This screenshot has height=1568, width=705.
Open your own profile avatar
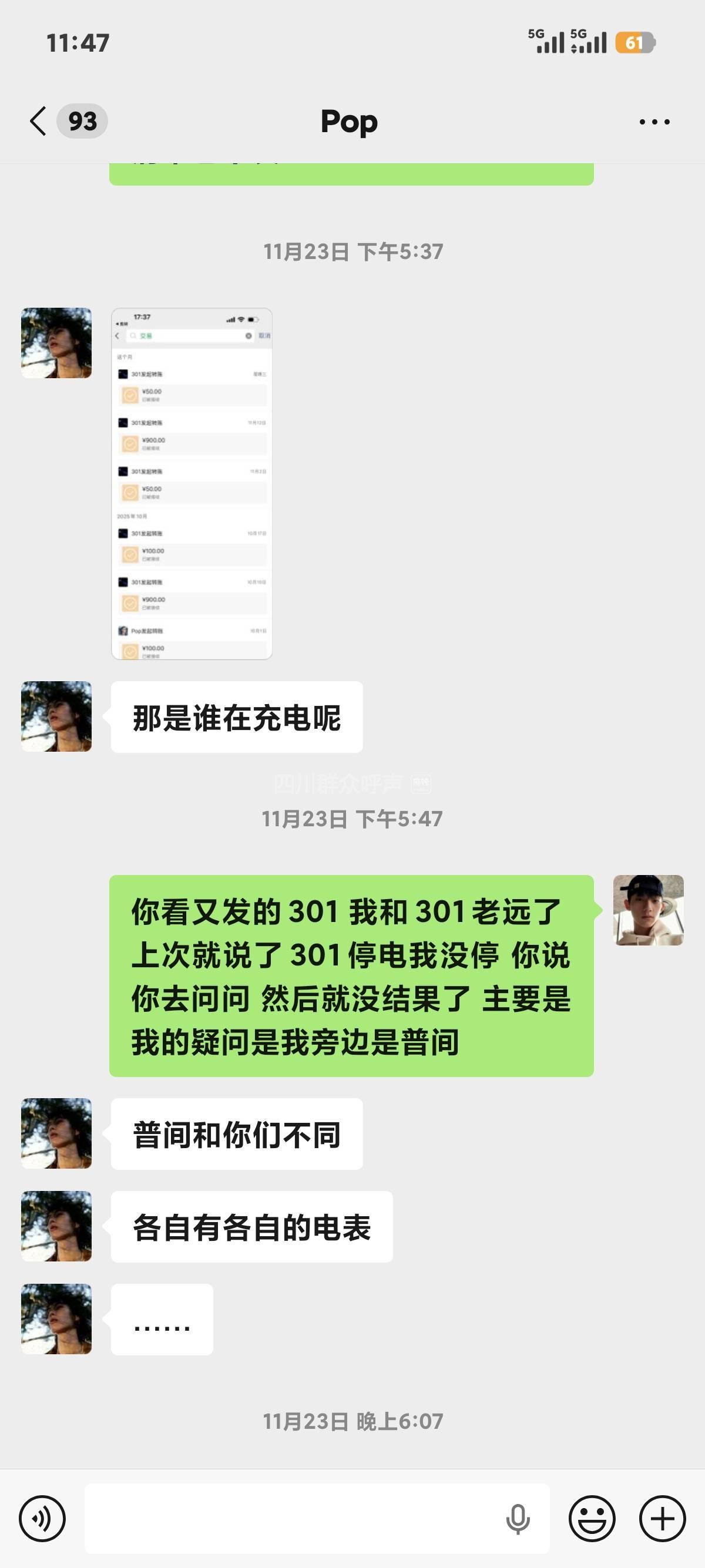pyautogui.click(x=648, y=910)
